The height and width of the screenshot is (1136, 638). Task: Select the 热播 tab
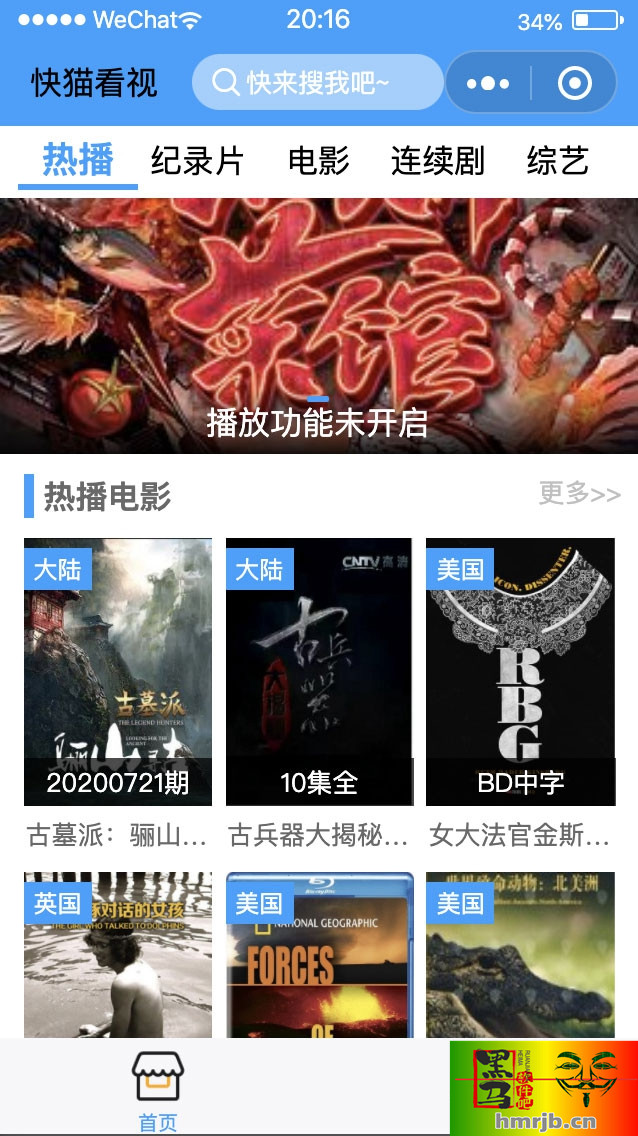78,160
